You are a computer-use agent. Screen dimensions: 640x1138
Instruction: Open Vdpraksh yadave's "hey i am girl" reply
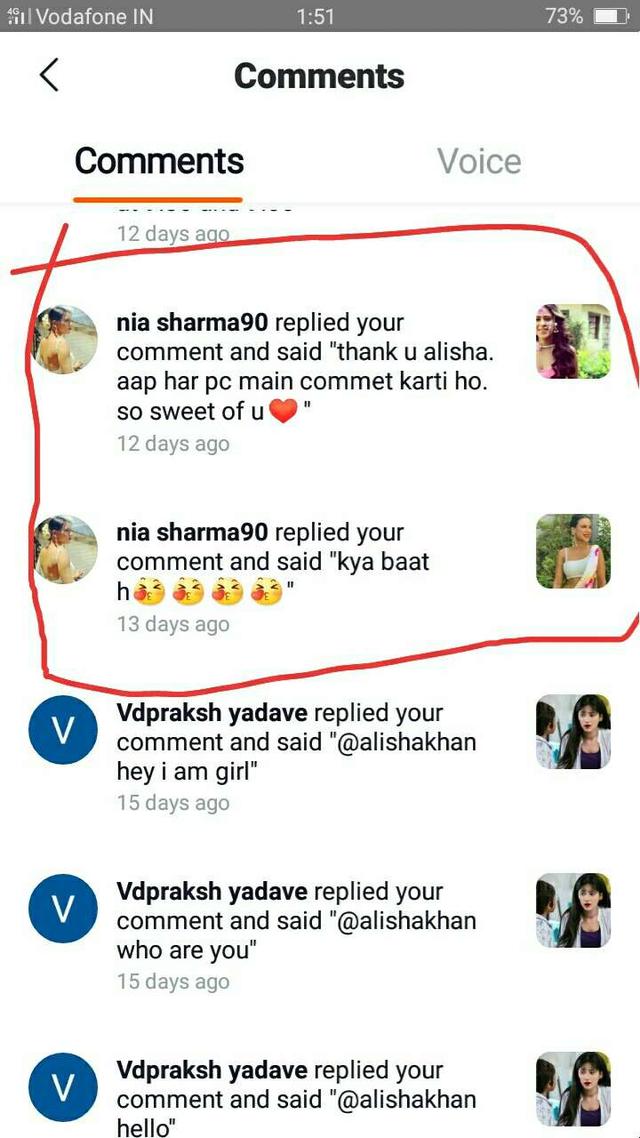point(320,757)
